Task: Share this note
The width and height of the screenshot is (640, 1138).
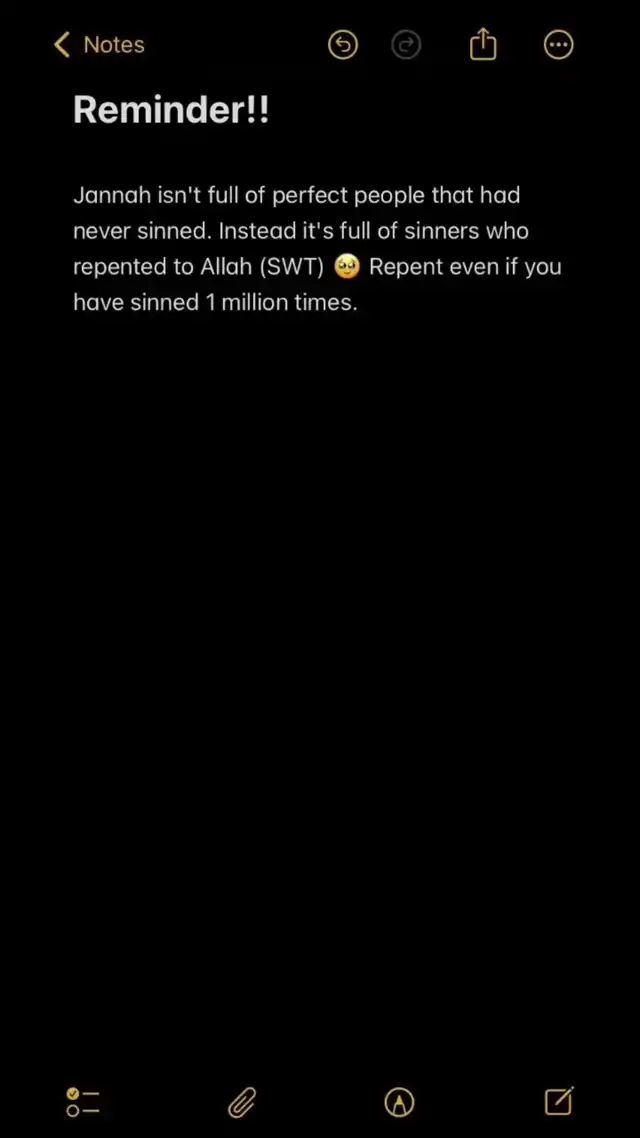Action: [x=483, y=46]
